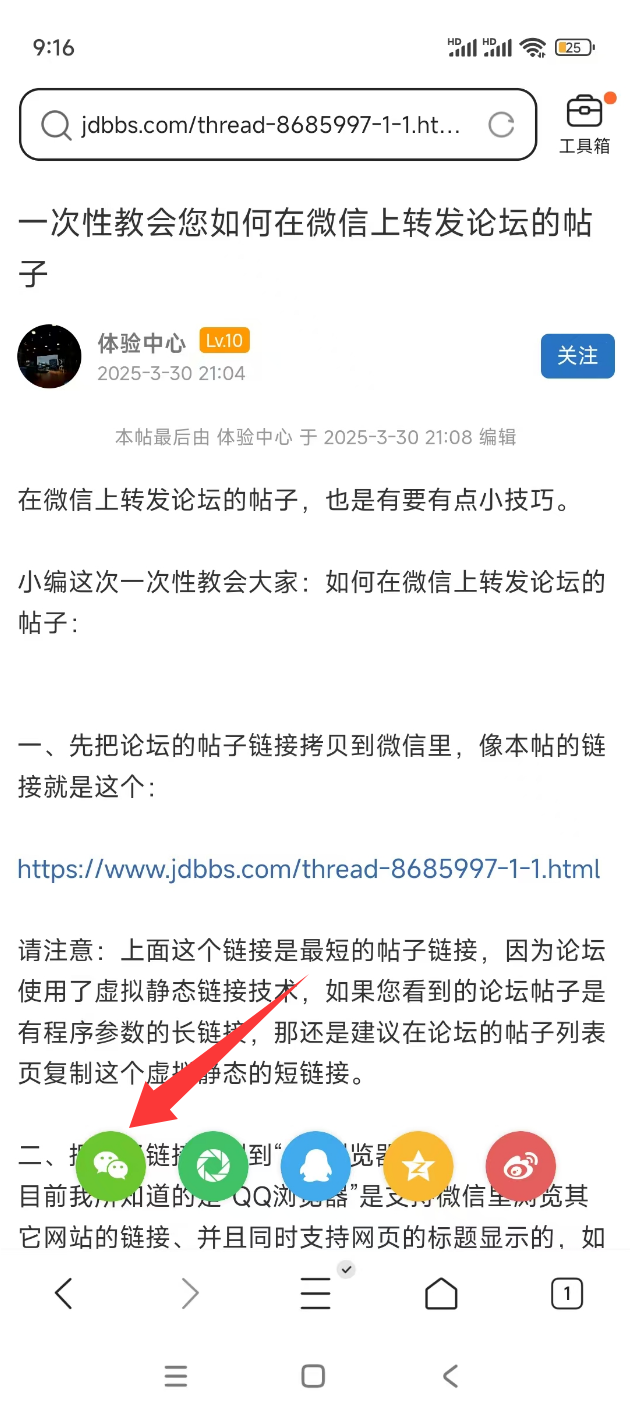Share to Weibo red icon
This screenshot has height=1403, width=633.
[520, 1166]
